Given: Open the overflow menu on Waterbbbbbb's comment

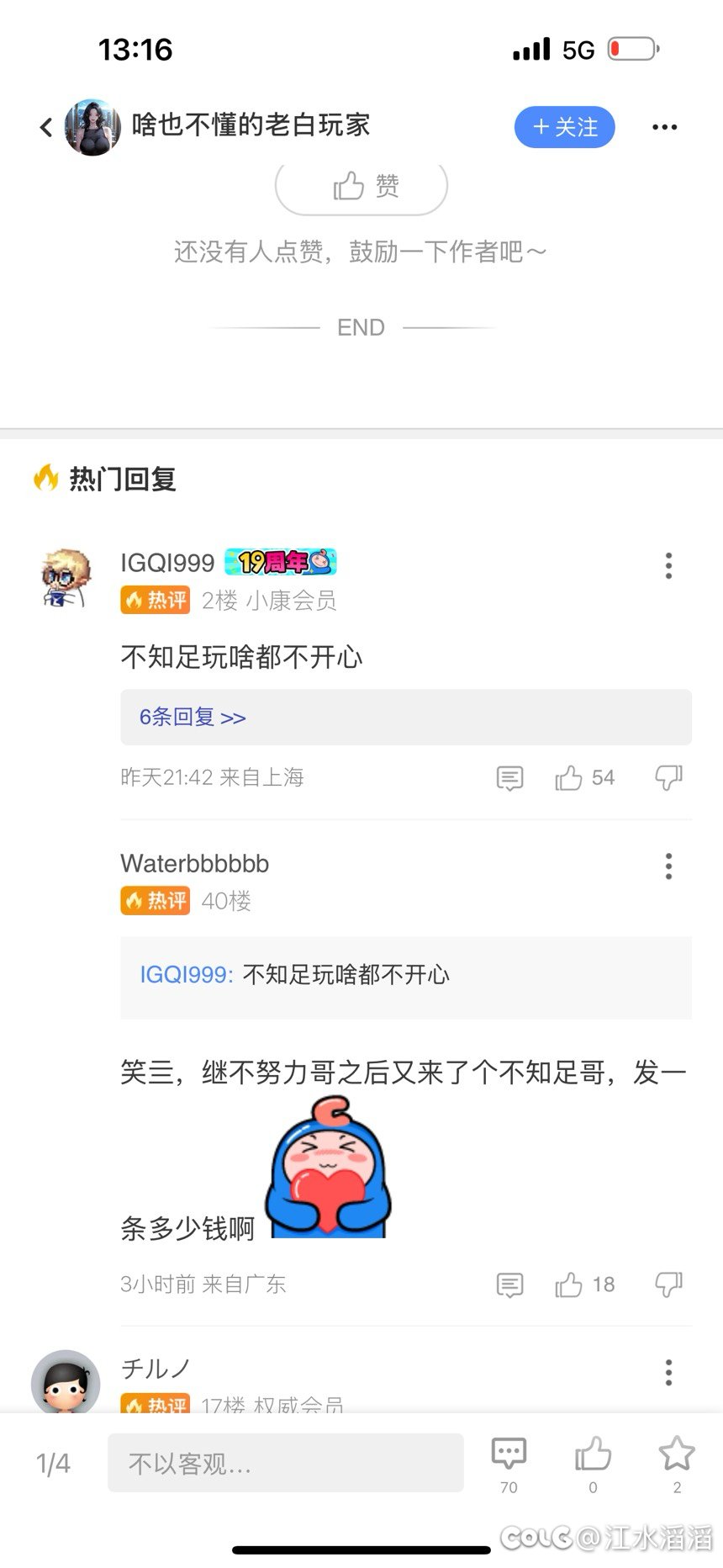Looking at the screenshot, I should coord(668,866).
